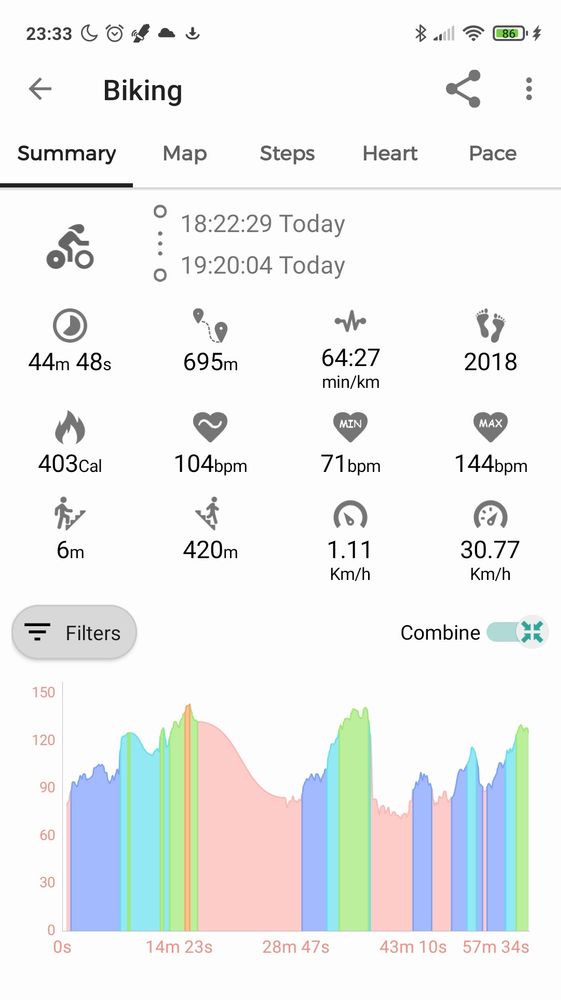Open the Filters button
Viewport: 561px width, 1000px height.
(74, 633)
